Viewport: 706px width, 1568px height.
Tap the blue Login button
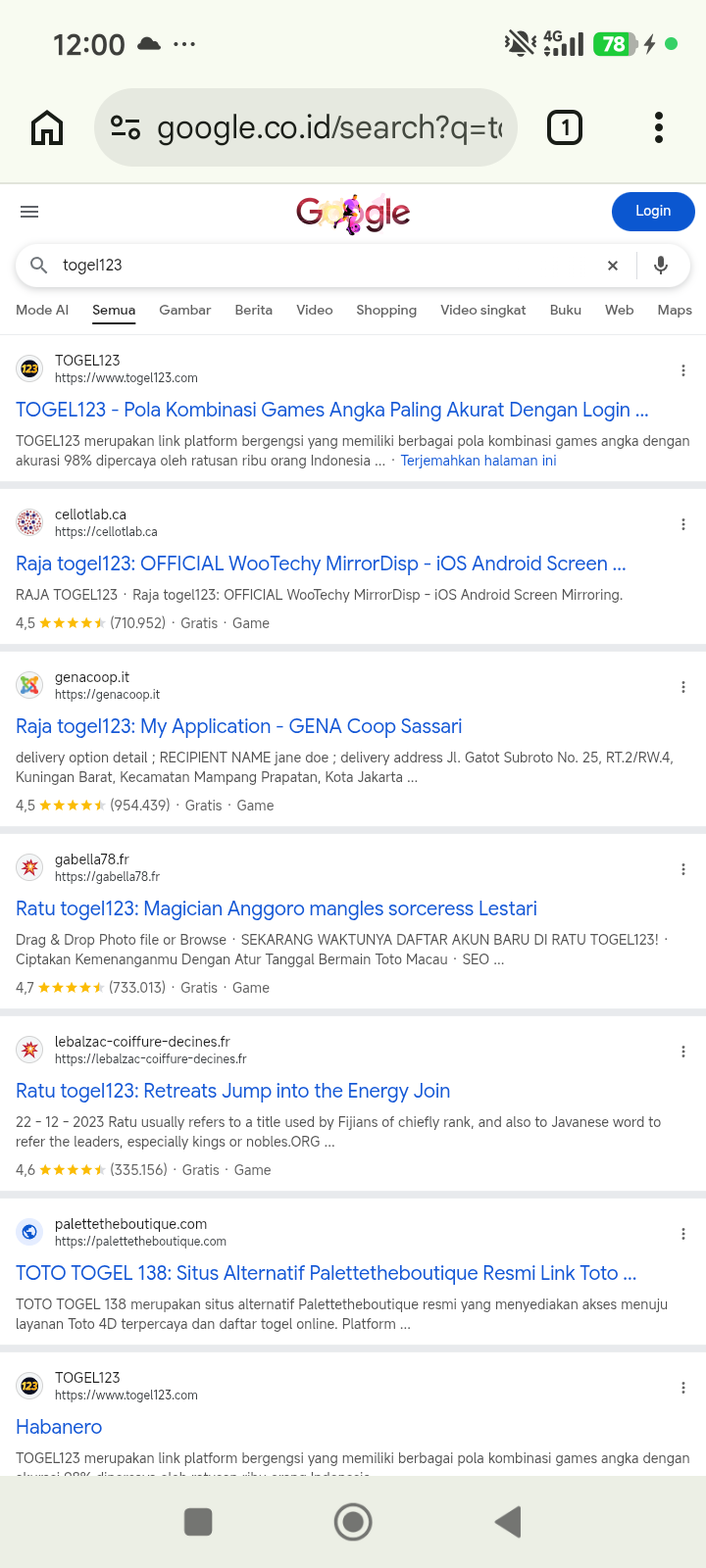(653, 211)
